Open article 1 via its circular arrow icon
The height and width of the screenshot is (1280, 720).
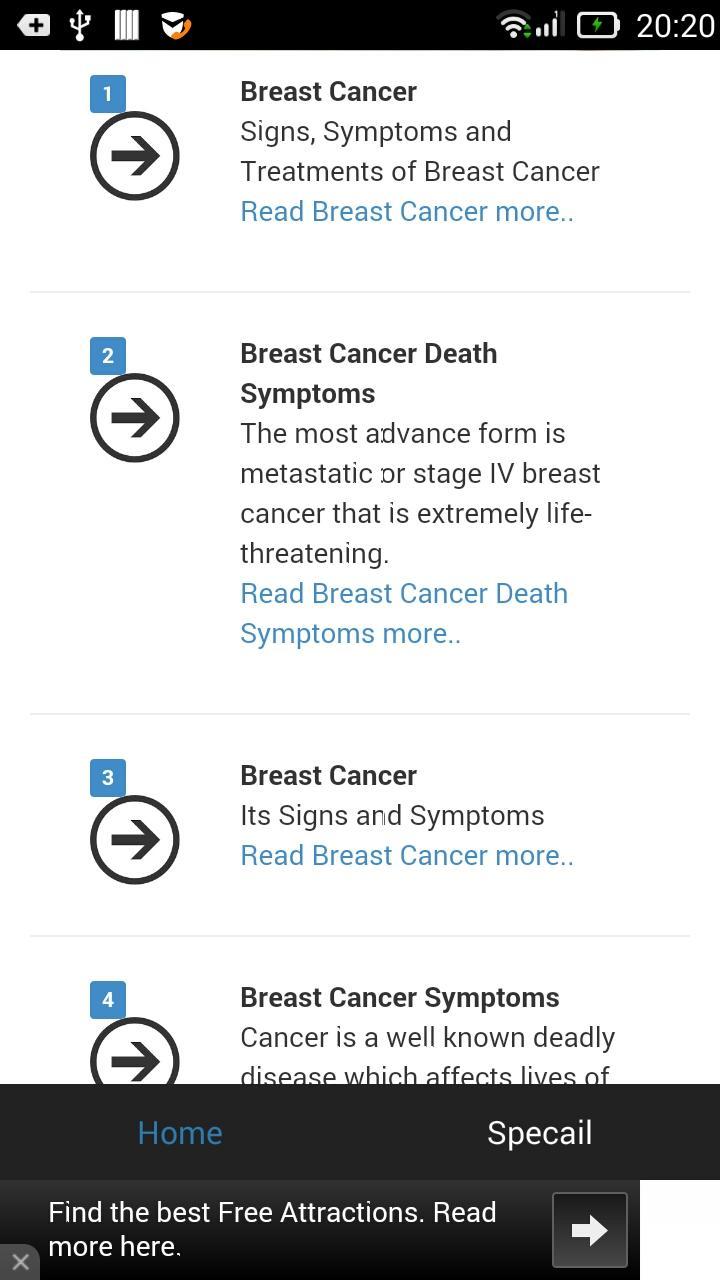tap(135, 156)
